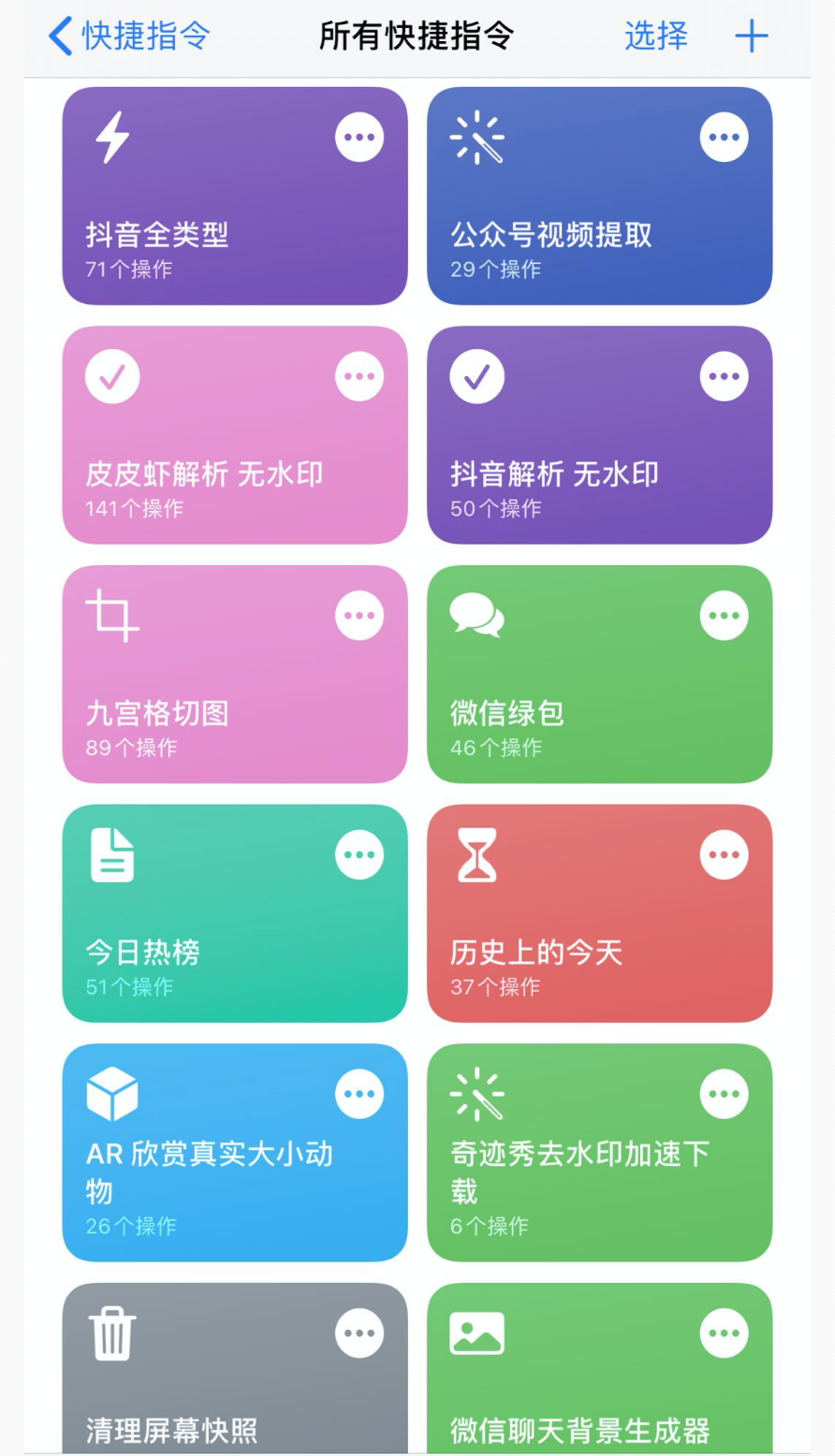835x1456 pixels.
Task: Open options for 微信聊天背景生成器
Action: pyautogui.click(x=724, y=1333)
